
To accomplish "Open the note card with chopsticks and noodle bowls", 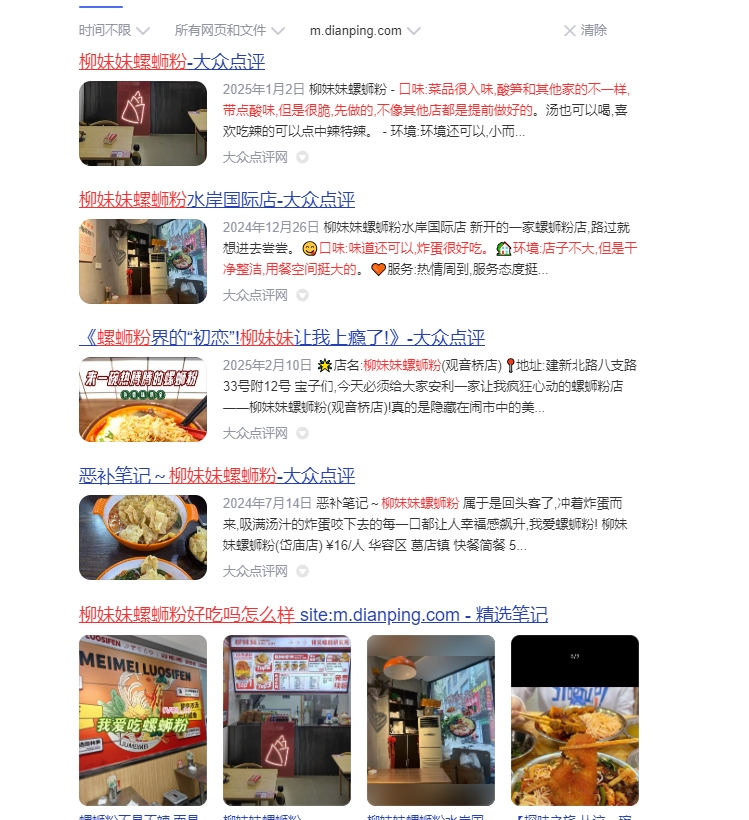I will coord(575,720).
